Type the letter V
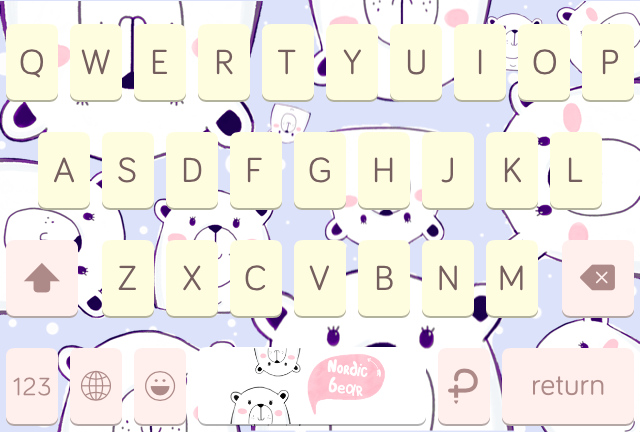Image resolution: width=640 pixels, height=432 pixels. pyautogui.click(x=320, y=278)
